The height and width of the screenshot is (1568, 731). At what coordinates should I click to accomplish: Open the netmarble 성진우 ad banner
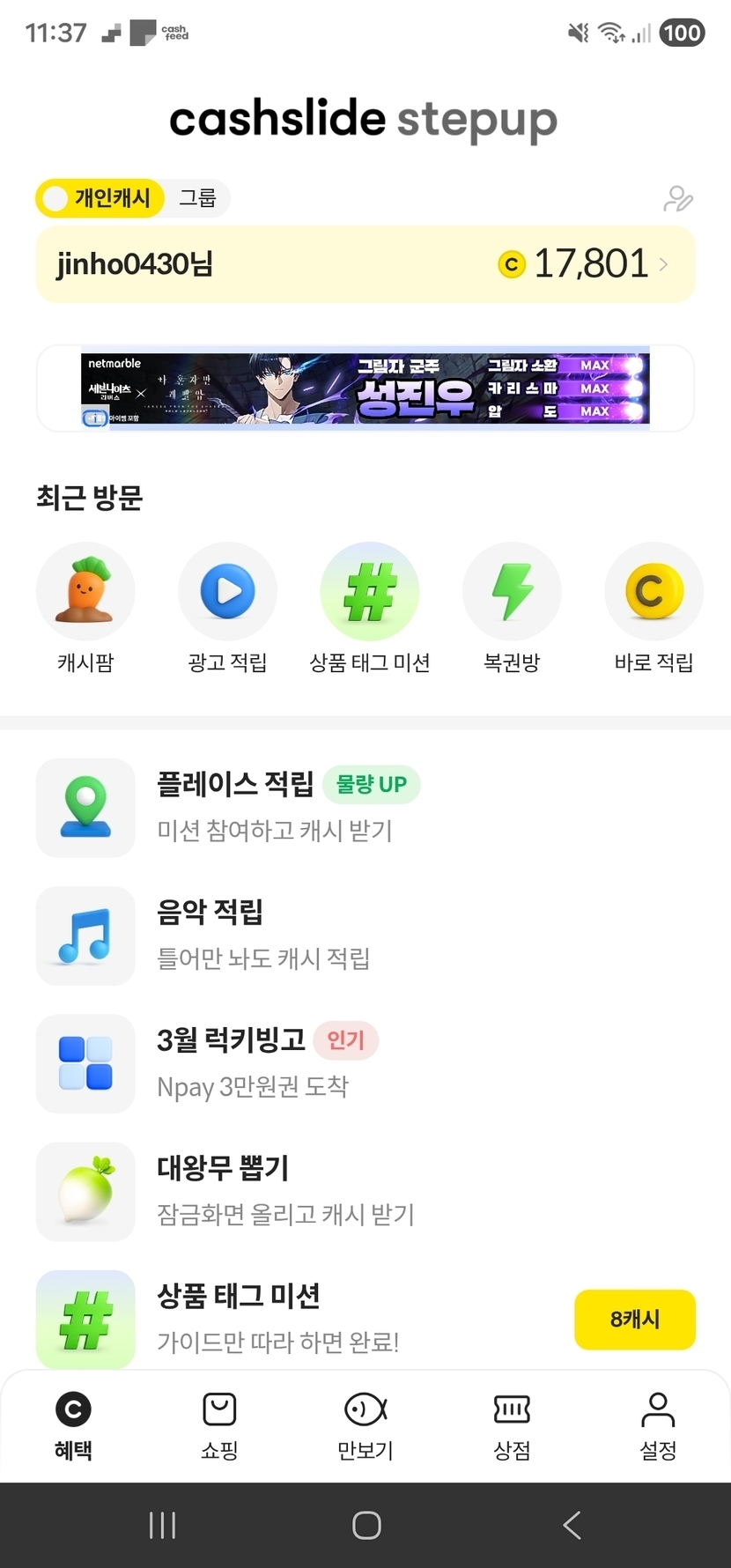pyautogui.click(x=365, y=388)
